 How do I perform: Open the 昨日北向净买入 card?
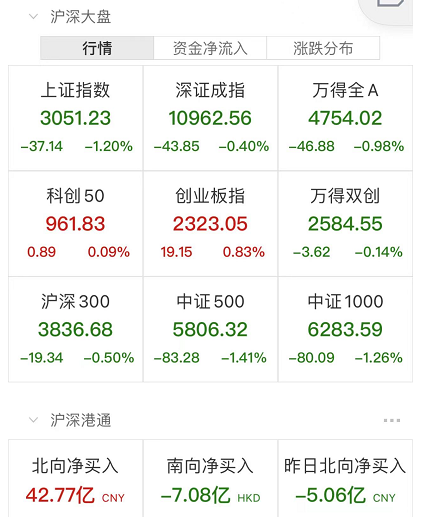click(x=345, y=478)
